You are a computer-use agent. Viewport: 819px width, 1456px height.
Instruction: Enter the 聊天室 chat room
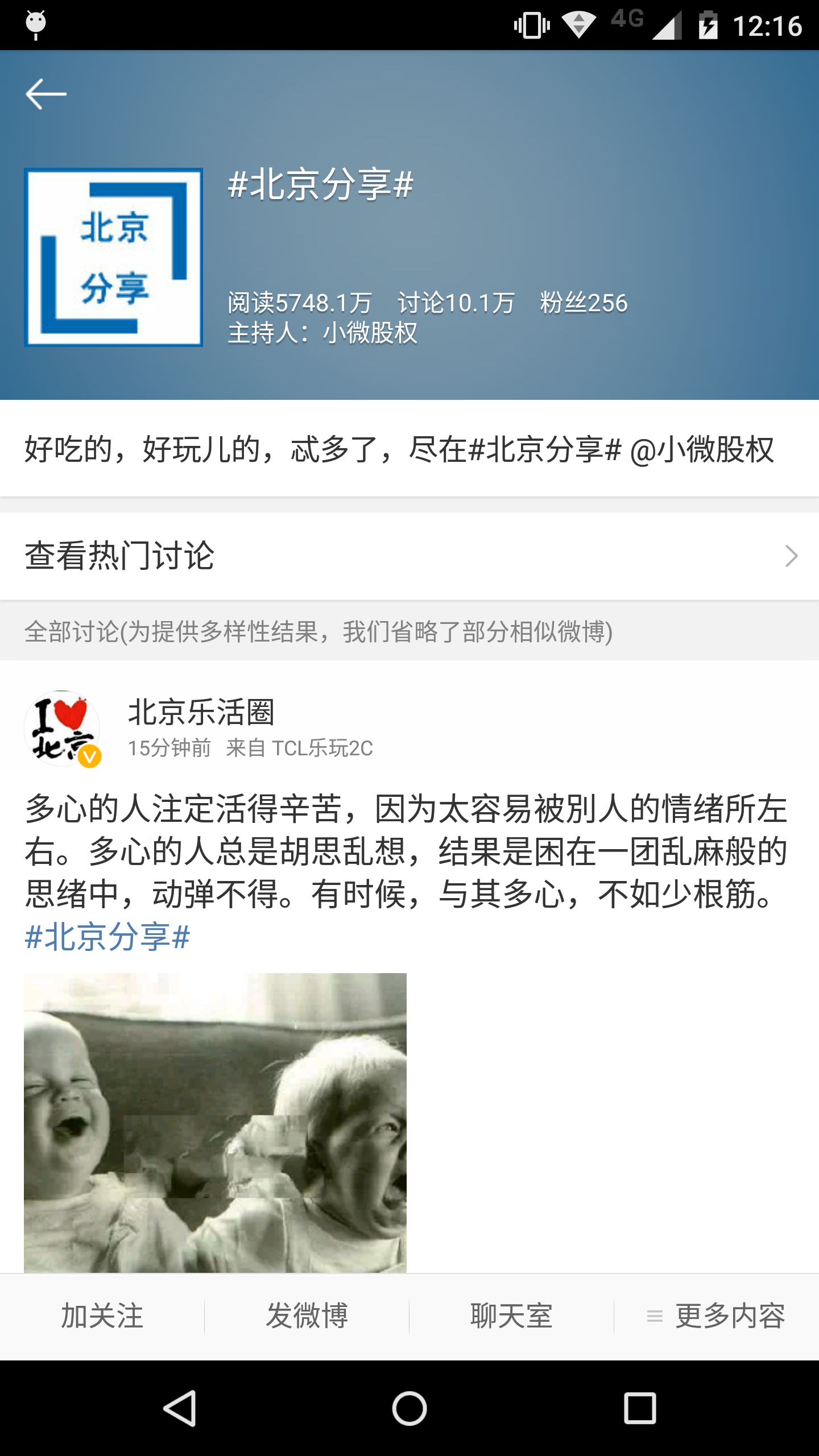pos(511,1316)
